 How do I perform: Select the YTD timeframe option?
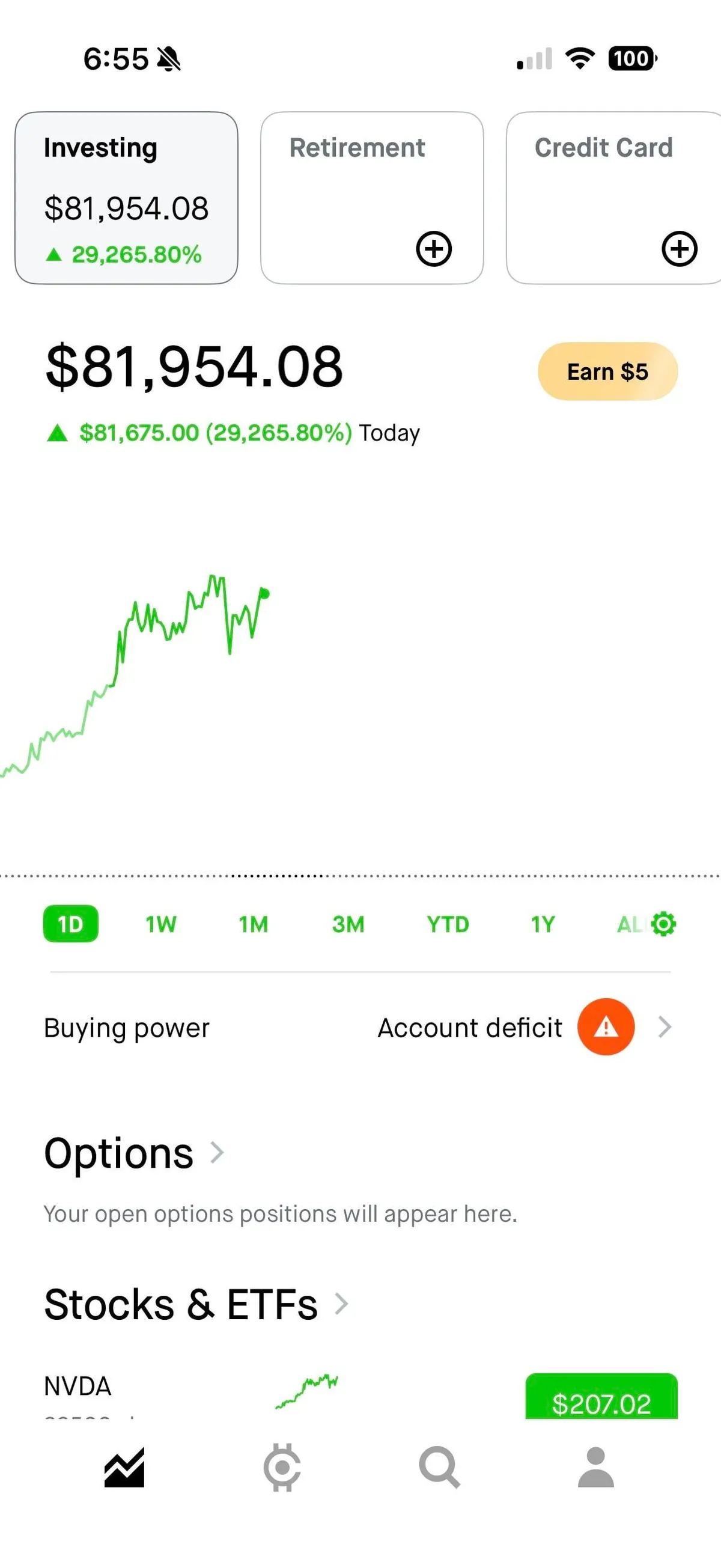point(447,923)
